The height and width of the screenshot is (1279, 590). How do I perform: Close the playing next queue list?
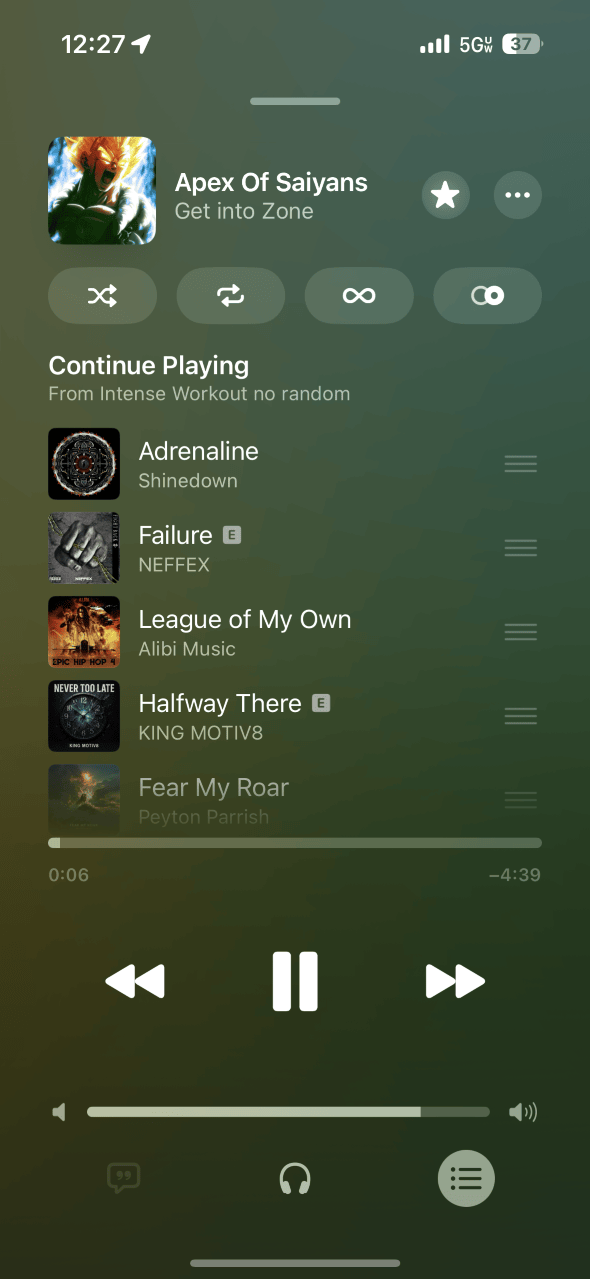(x=466, y=1179)
